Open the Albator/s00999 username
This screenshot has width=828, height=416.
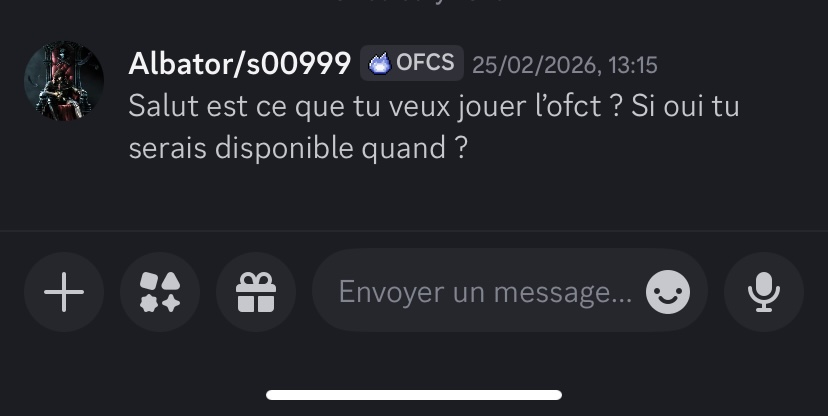[x=239, y=64]
